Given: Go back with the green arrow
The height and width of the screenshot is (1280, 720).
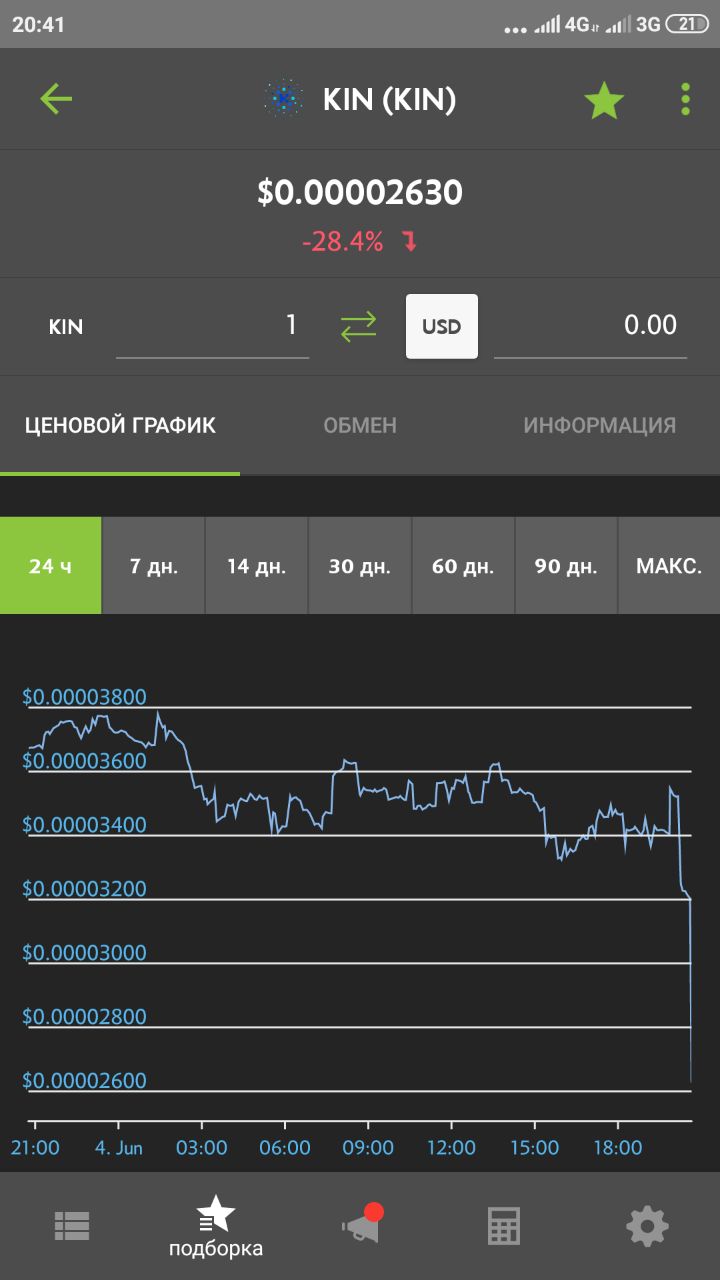Looking at the screenshot, I should point(56,99).
